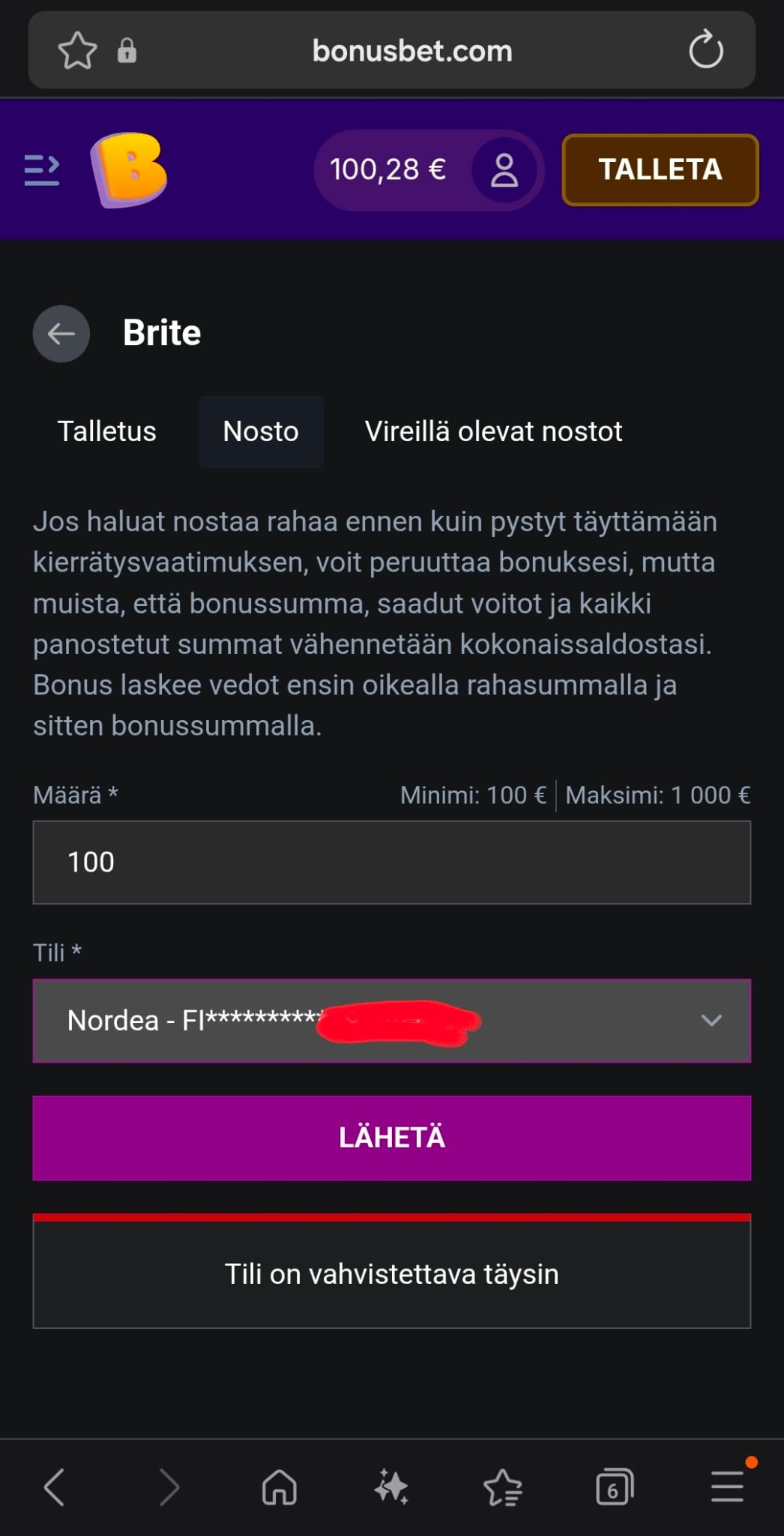Tap the balance showing 100,28 €
784x1536 pixels.
click(388, 169)
